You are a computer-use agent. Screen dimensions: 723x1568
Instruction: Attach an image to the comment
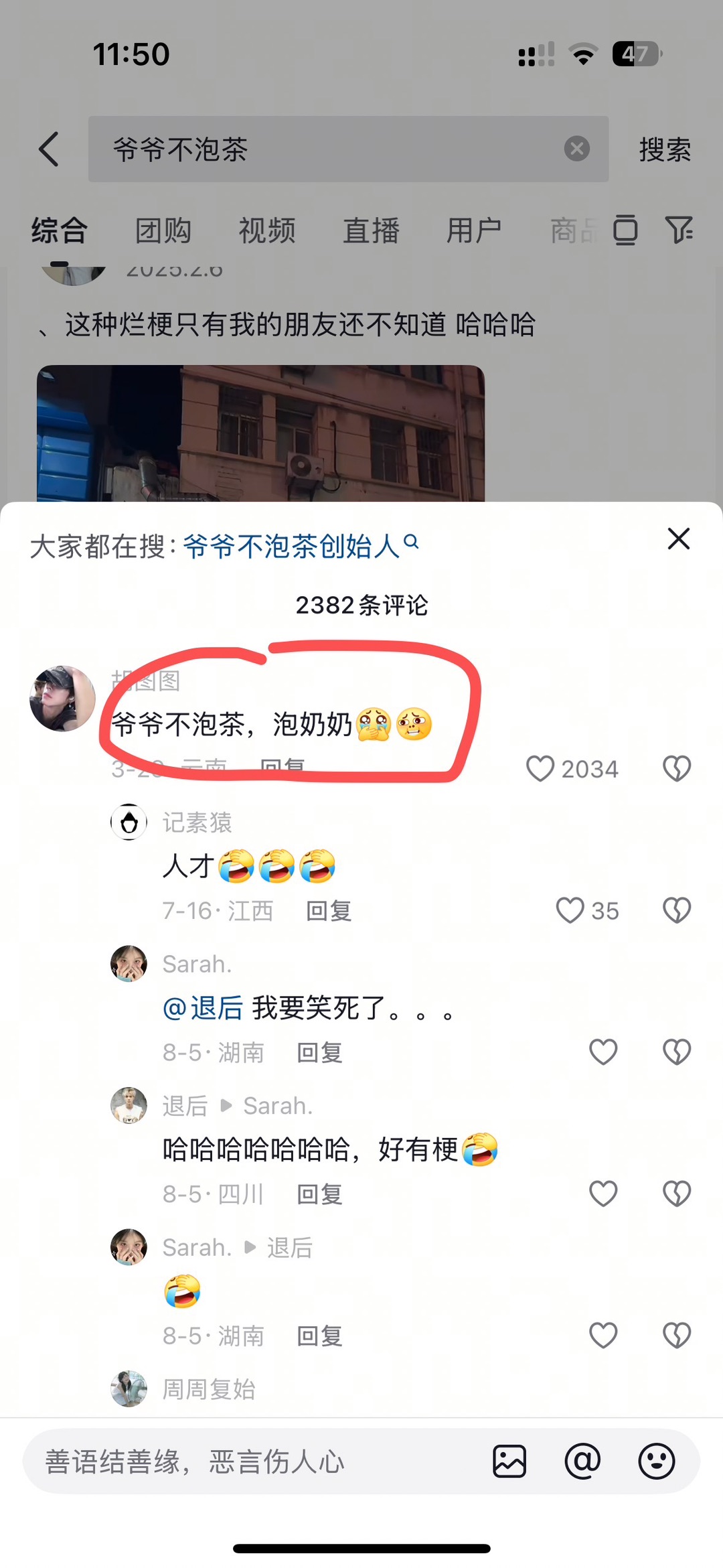coord(509,1462)
